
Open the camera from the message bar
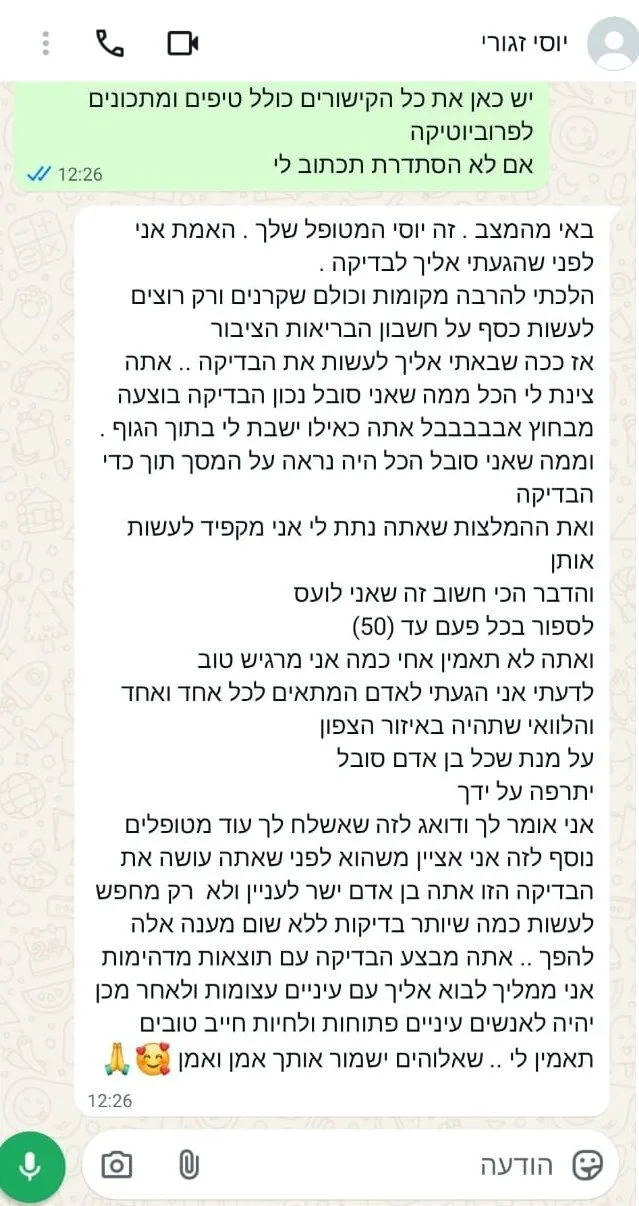116,1165
